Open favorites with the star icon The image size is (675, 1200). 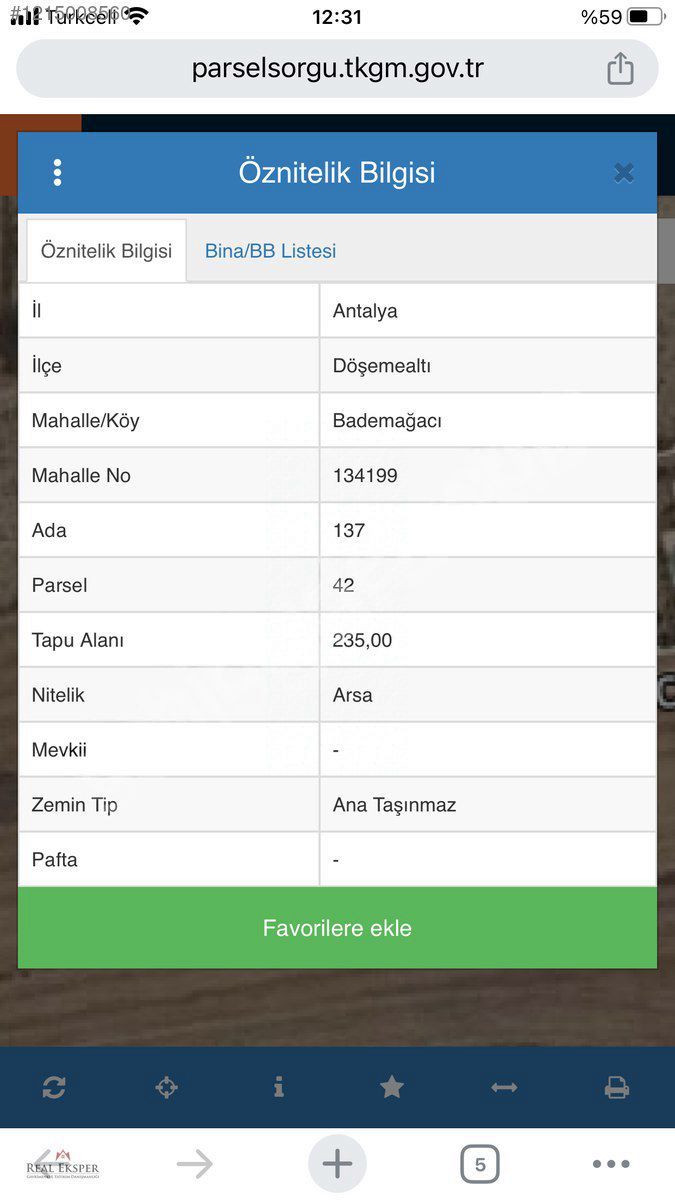pyautogui.click(x=392, y=1087)
